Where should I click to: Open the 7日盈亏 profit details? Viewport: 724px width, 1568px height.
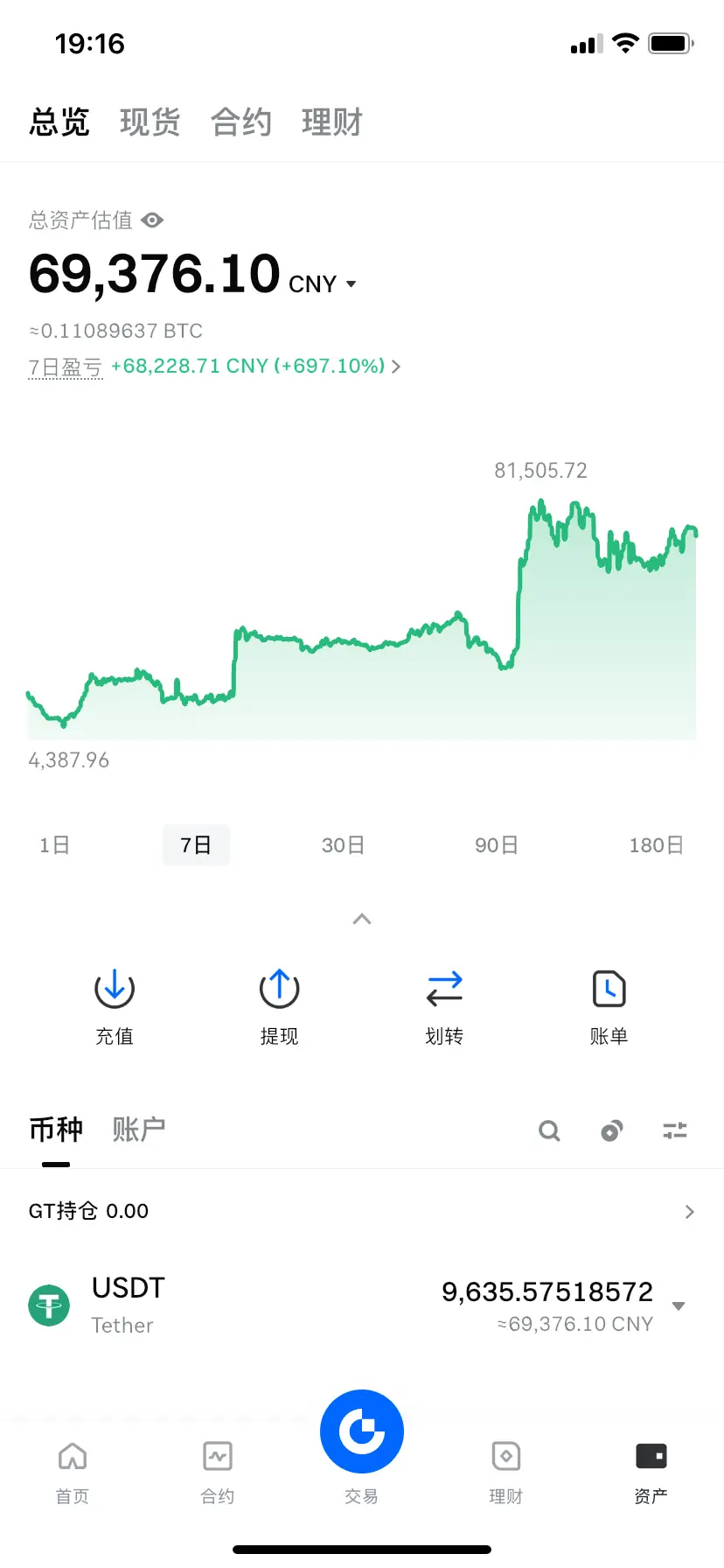click(x=254, y=367)
